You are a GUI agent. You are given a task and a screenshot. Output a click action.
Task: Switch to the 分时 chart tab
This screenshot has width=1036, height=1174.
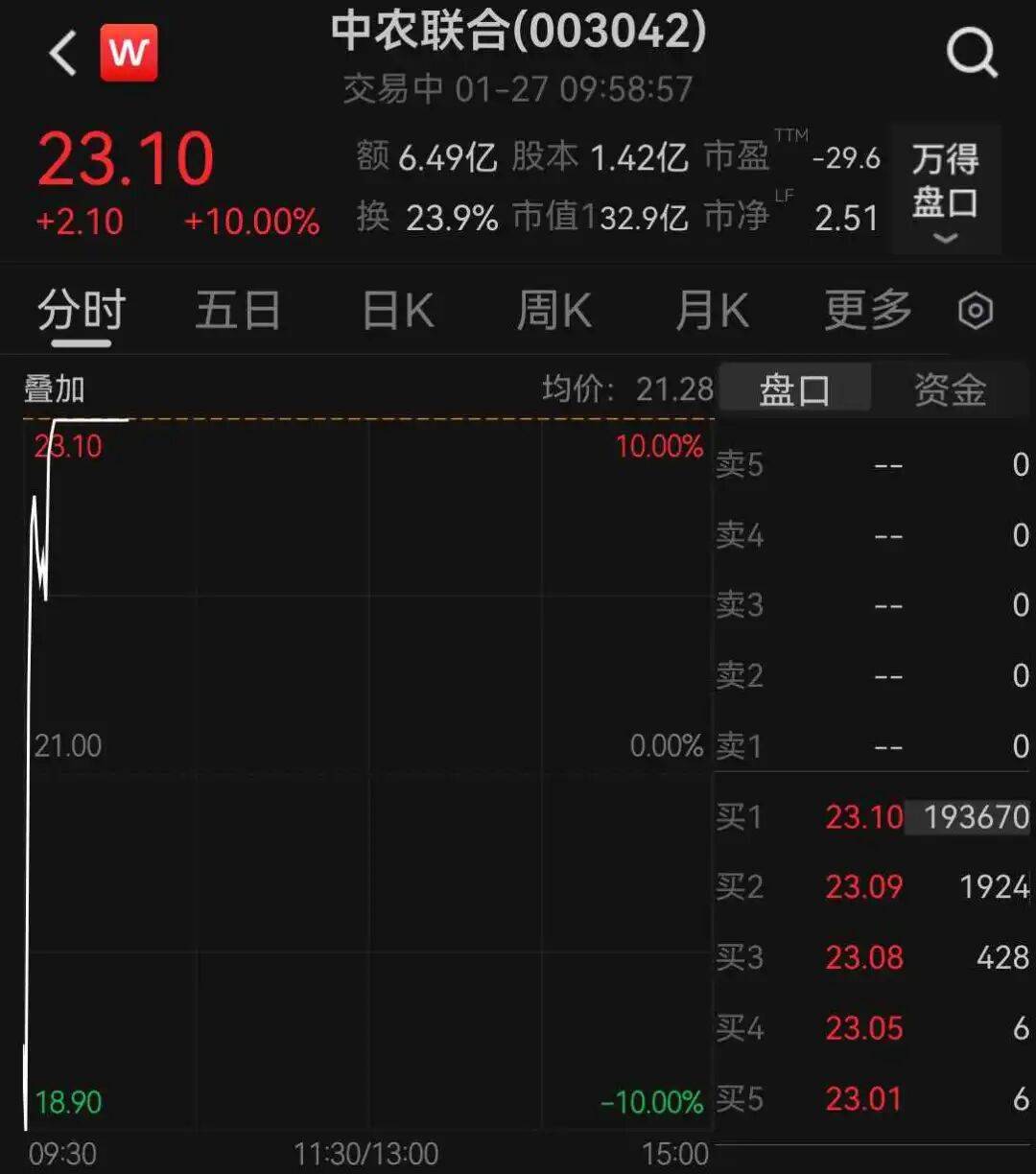(x=82, y=312)
